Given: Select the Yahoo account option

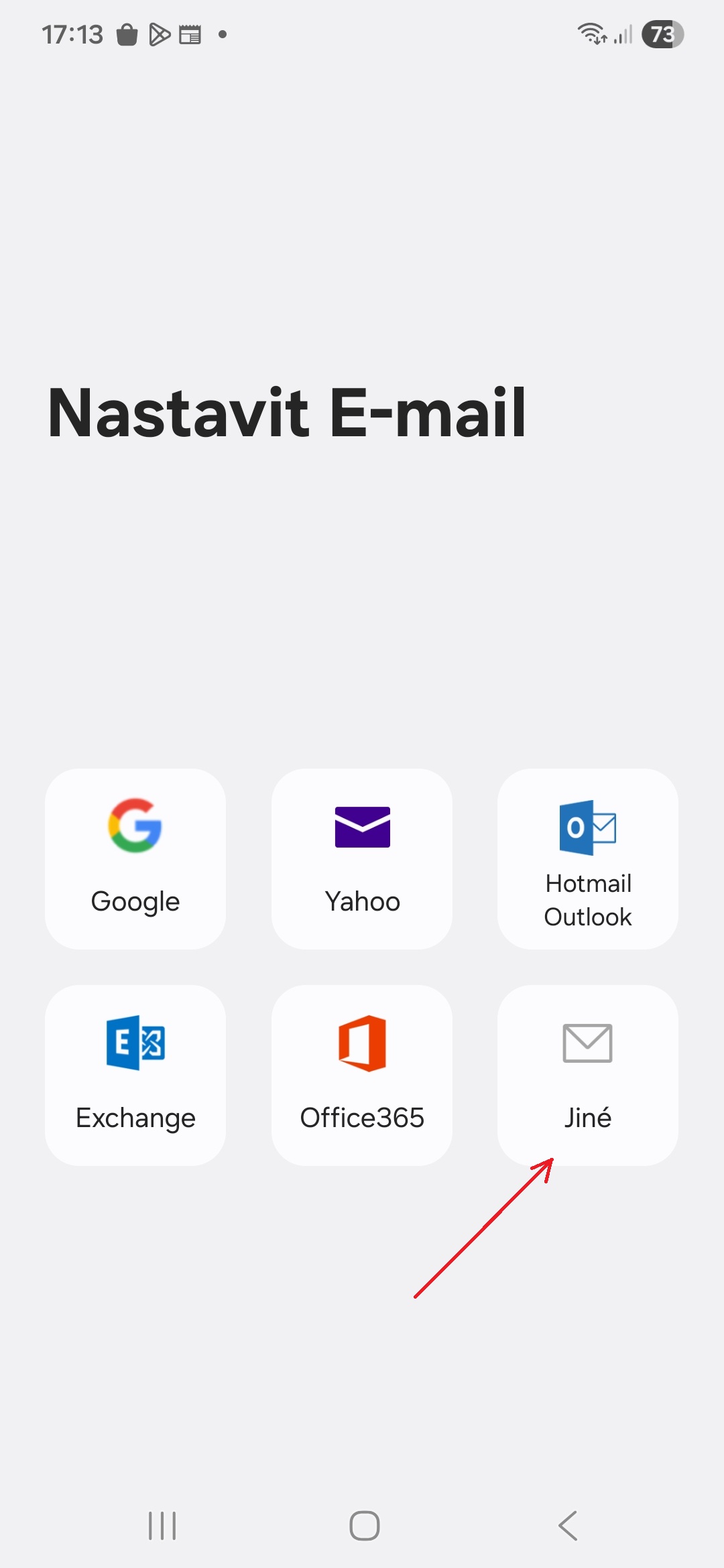Looking at the screenshot, I should point(362,858).
